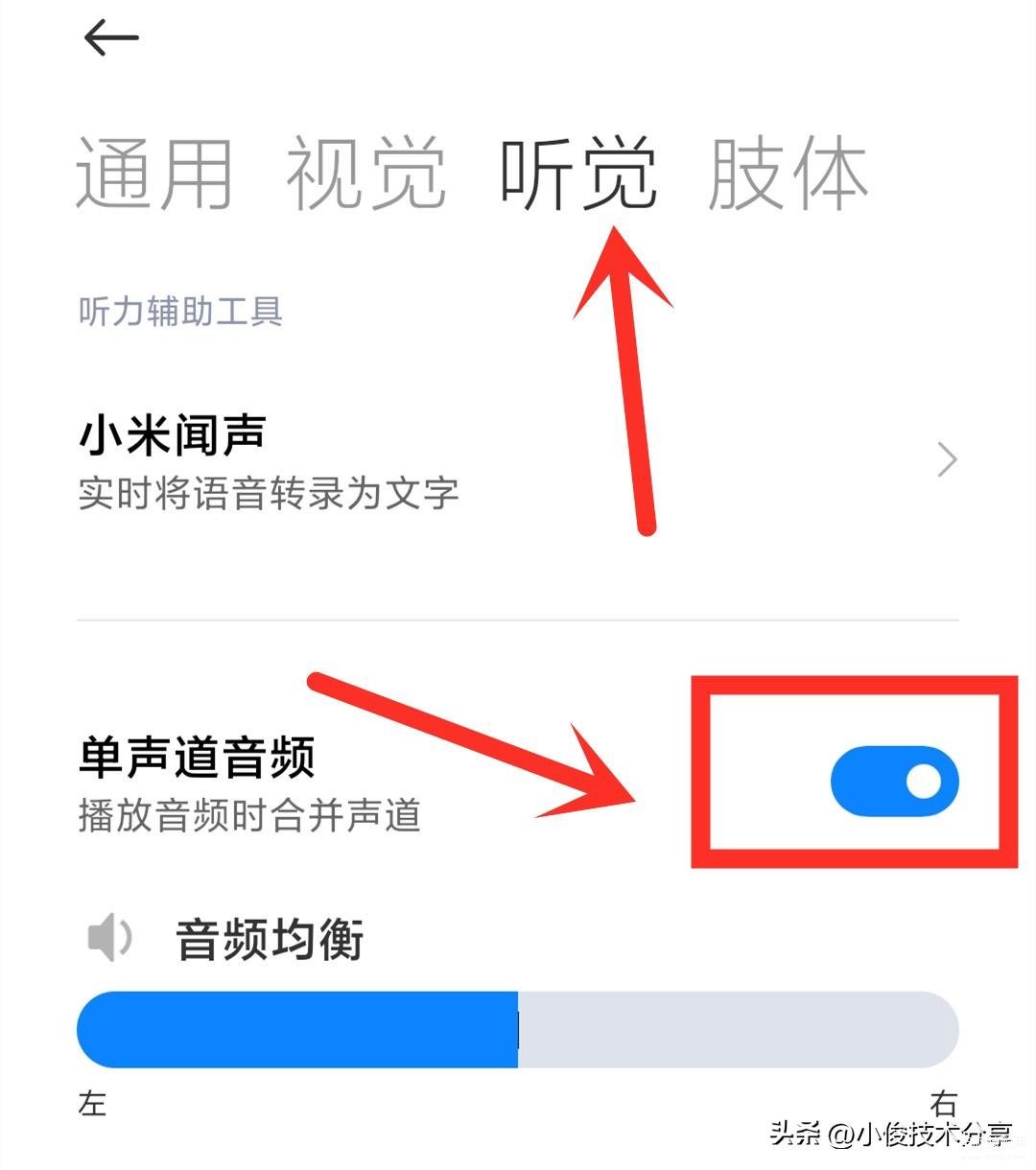1036x1170 pixels.
Task: Turn off the 单声道音频 switch
Action: coord(894,782)
